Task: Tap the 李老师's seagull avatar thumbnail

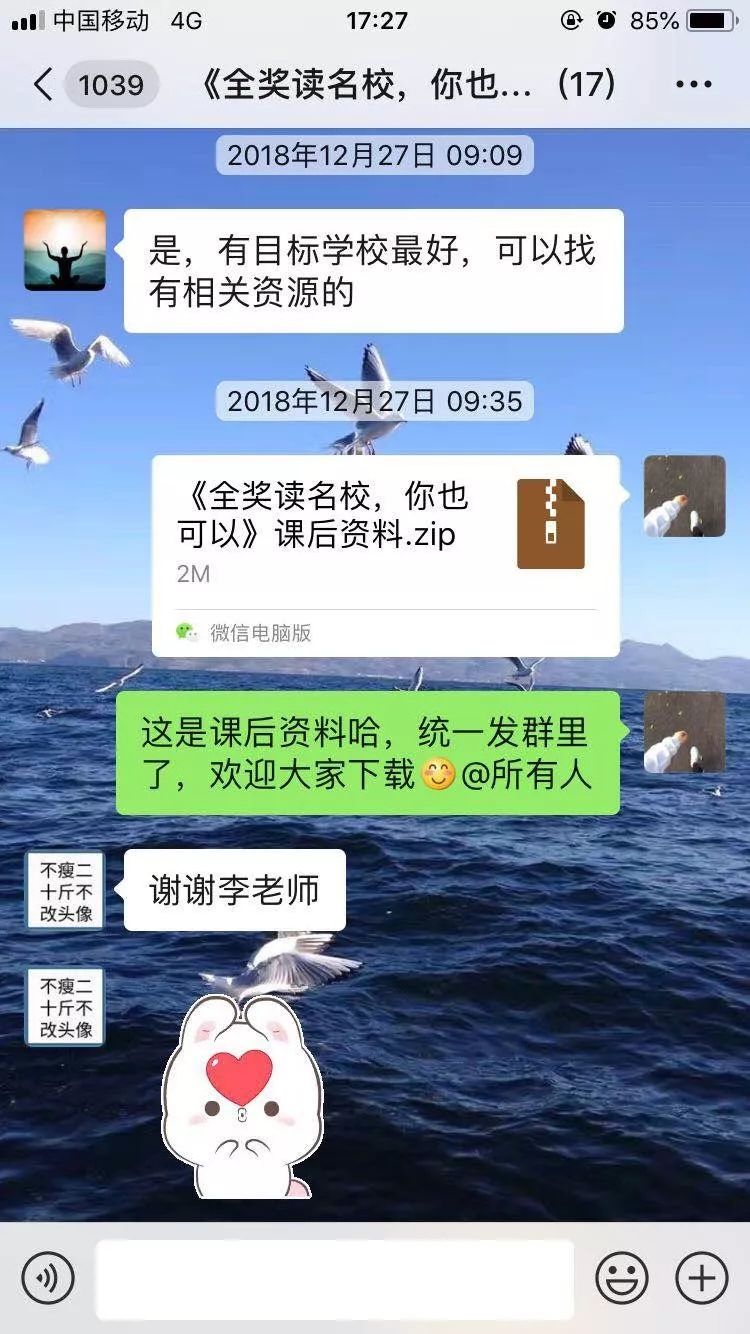Action: click(x=684, y=496)
